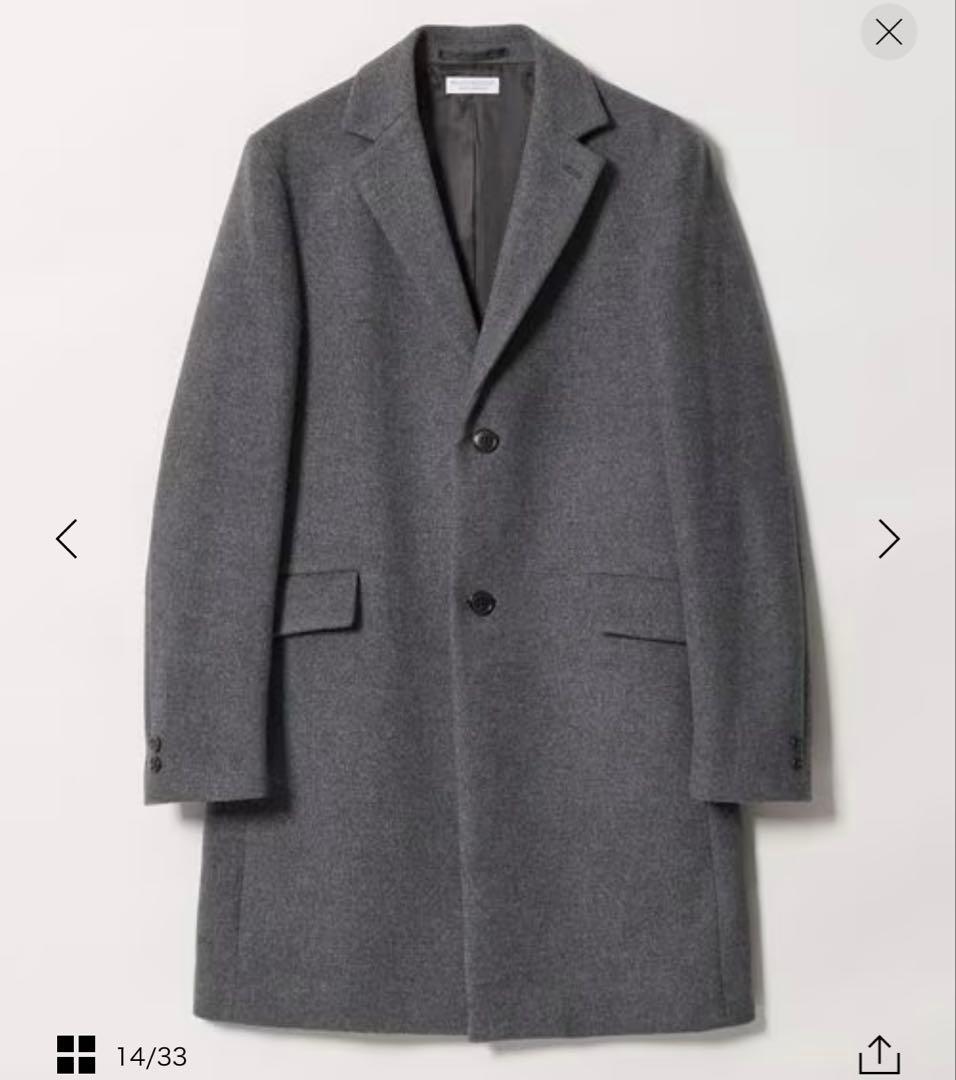Open the image grid view
The height and width of the screenshot is (1080, 956).
tap(76, 1055)
